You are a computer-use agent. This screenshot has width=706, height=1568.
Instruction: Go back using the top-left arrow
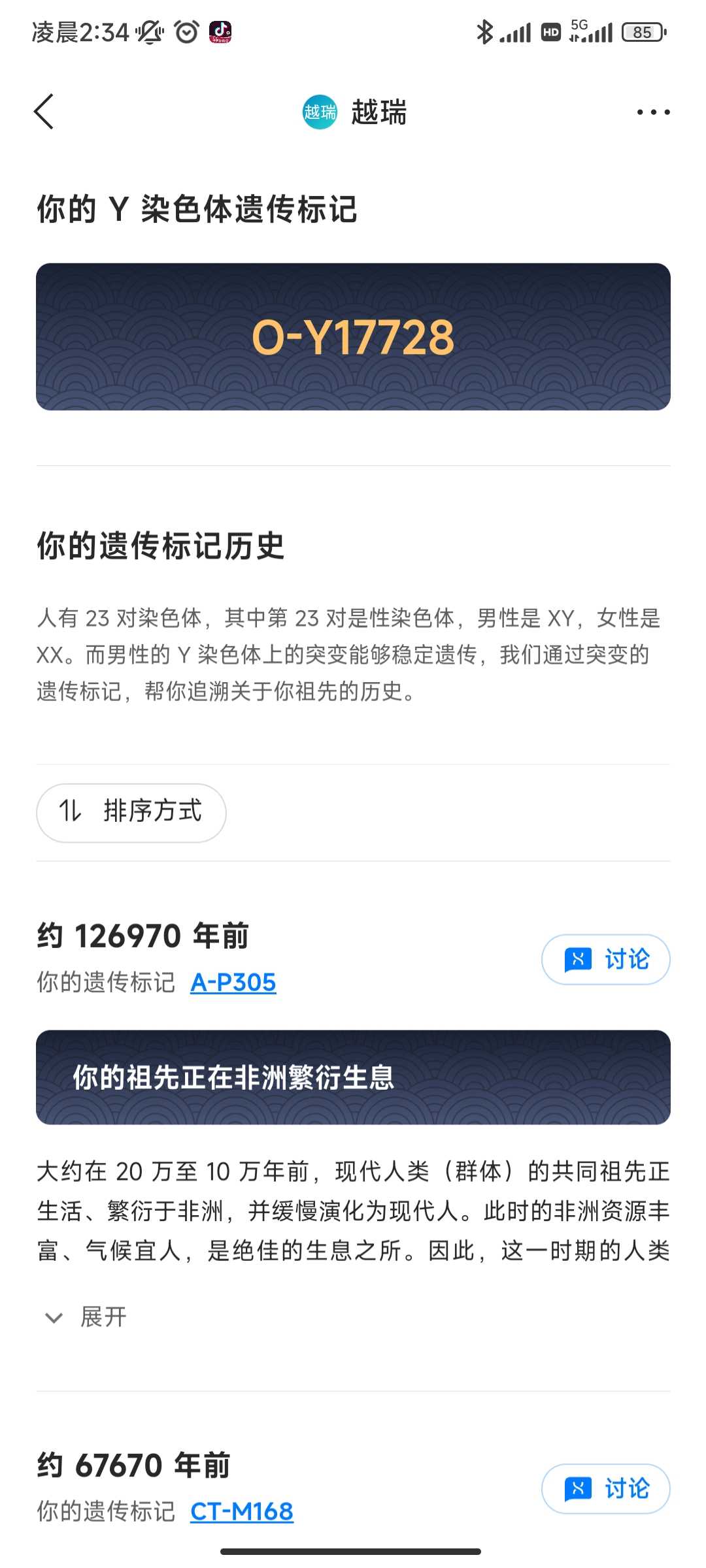[44, 112]
